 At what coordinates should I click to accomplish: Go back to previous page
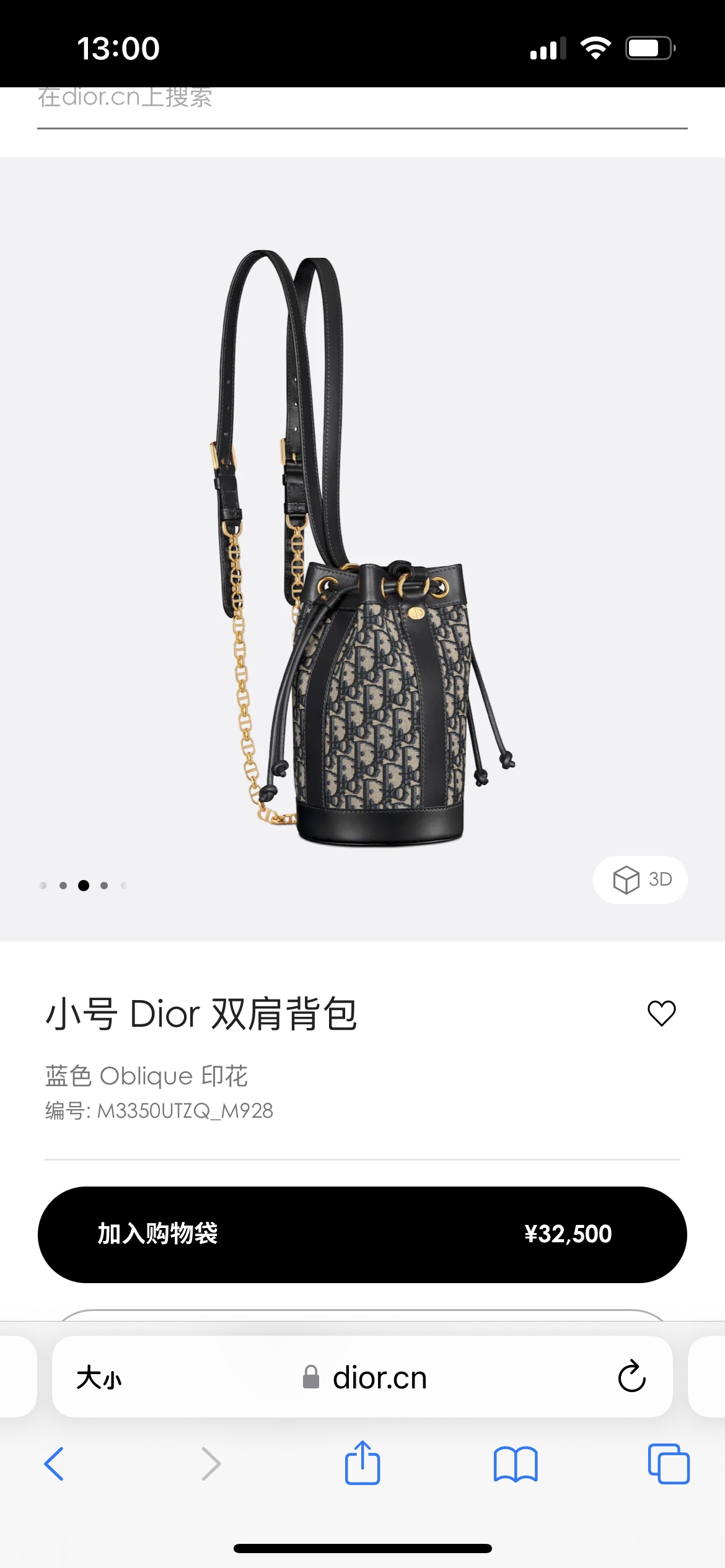[55, 1464]
